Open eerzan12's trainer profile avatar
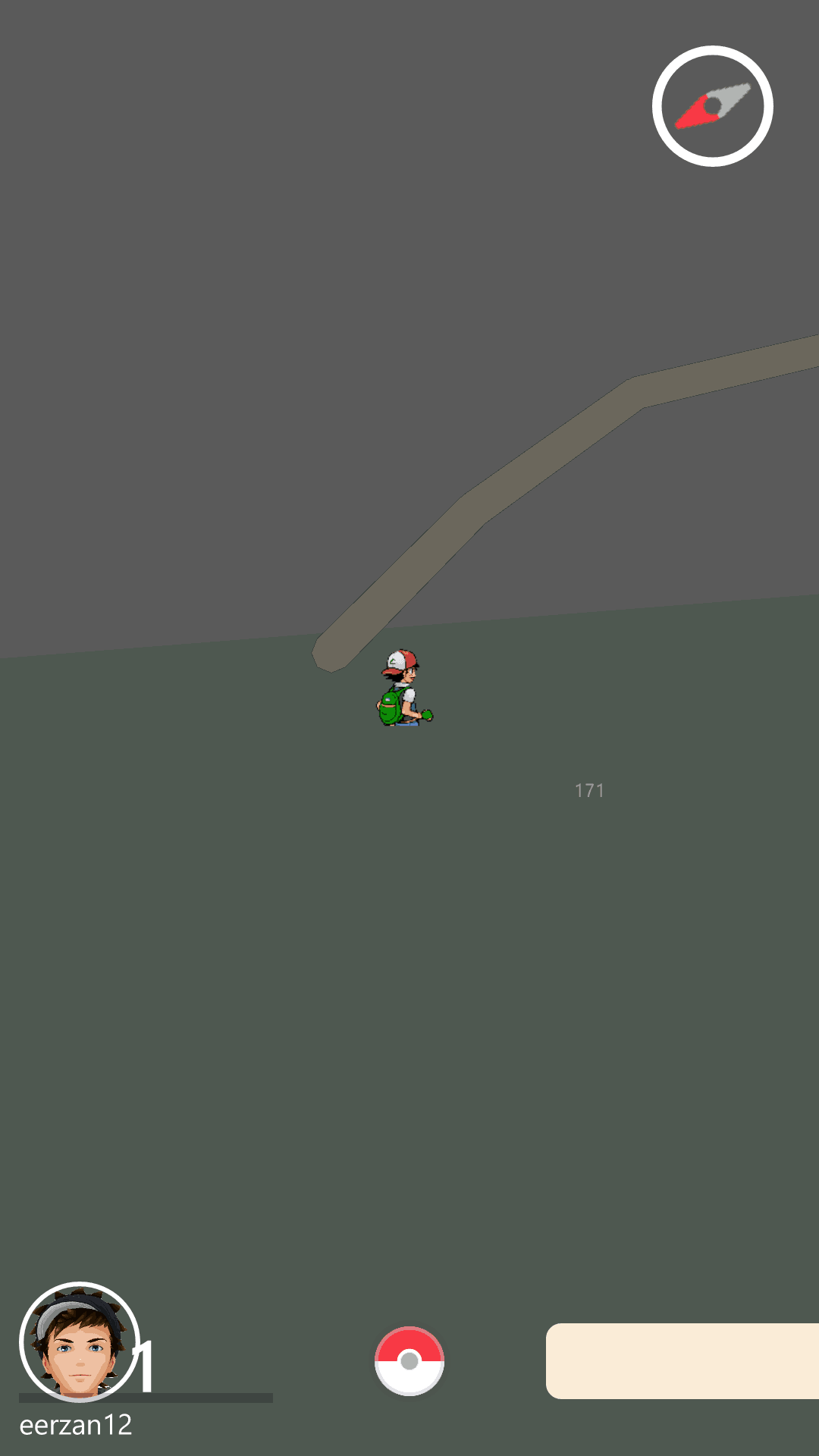The height and width of the screenshot is (1456, 819). pyautogui.click(x=80, y=1342)
